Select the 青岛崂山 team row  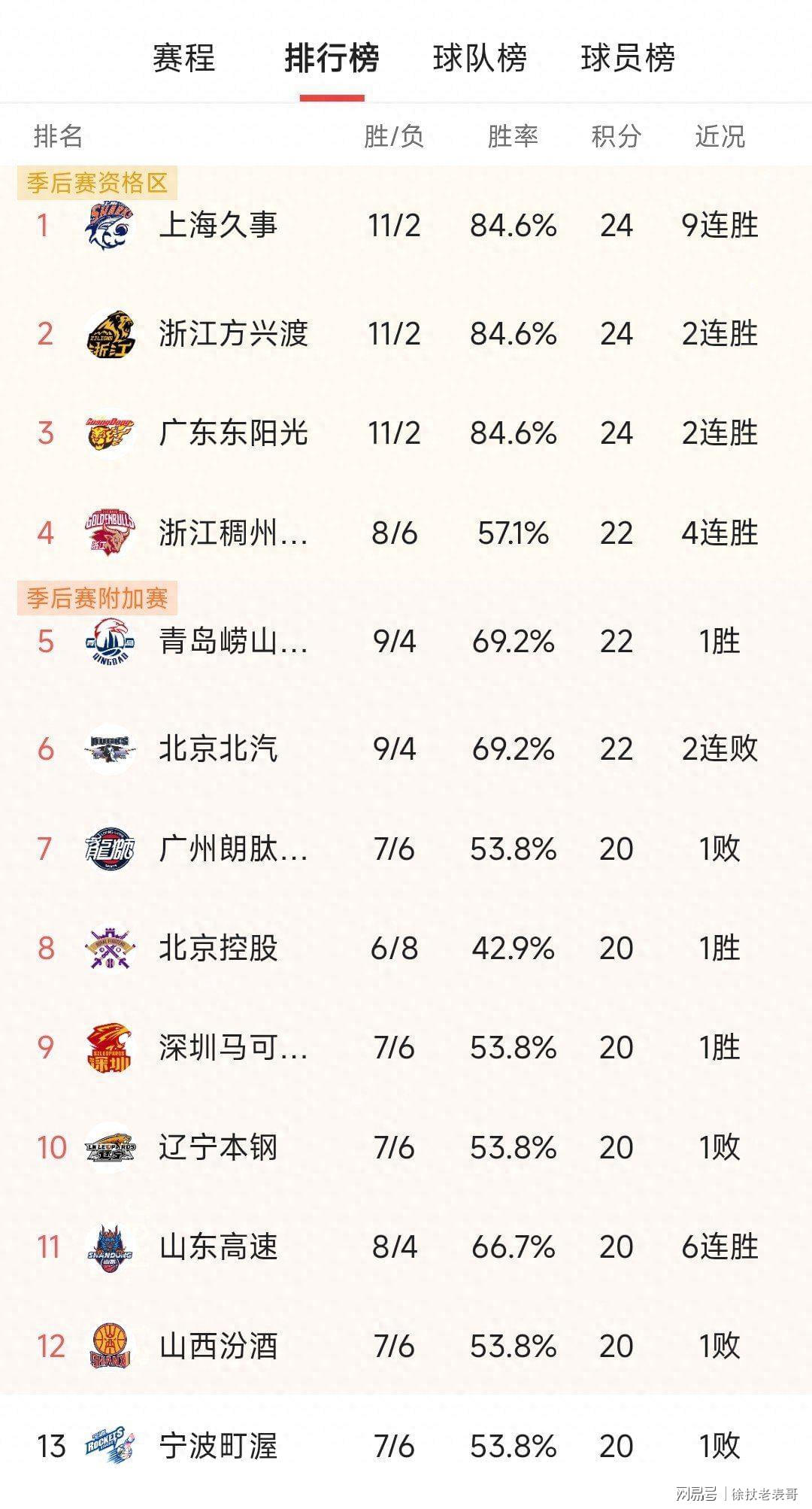tap(233, 642)
